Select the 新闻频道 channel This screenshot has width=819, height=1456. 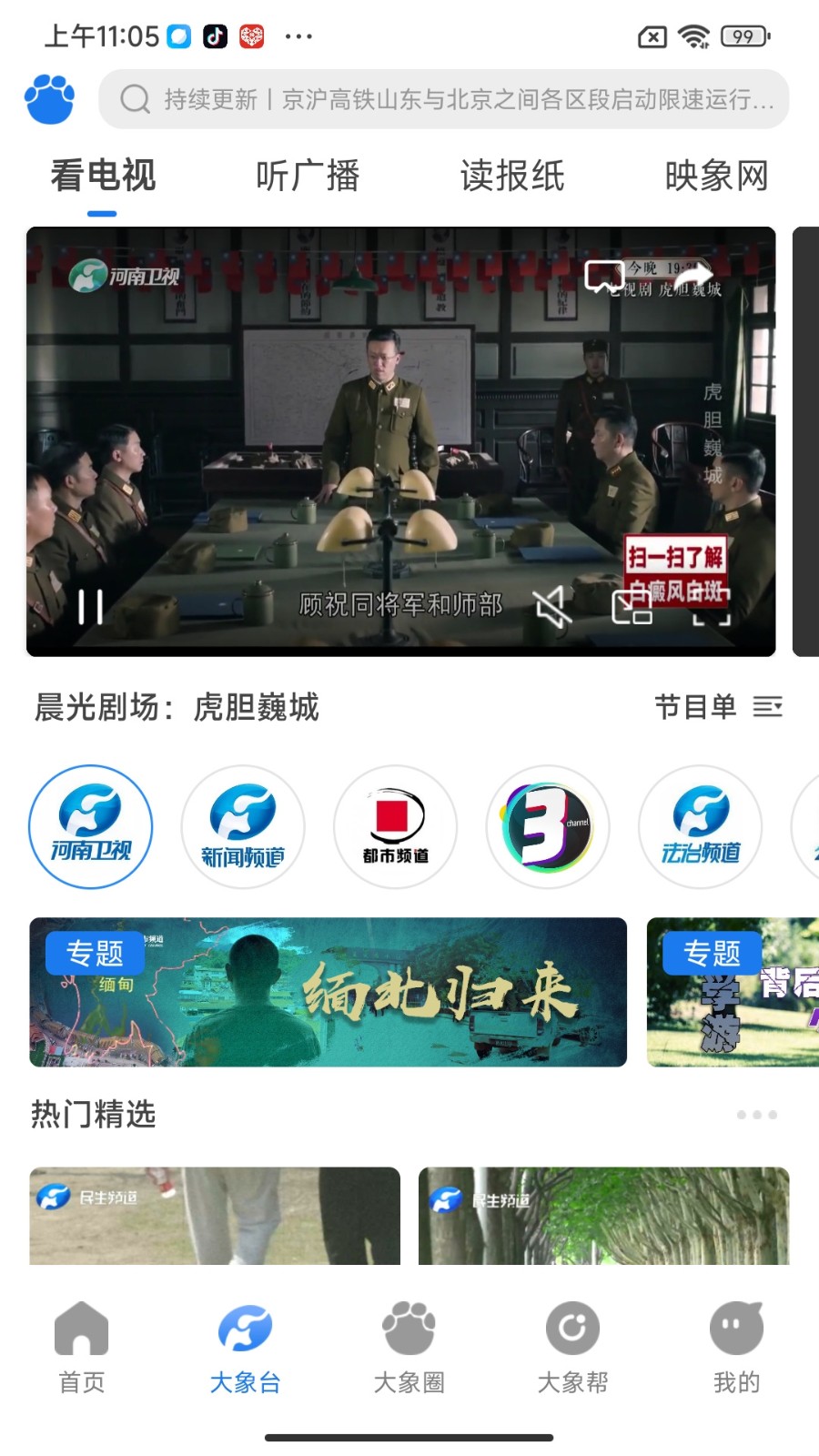click(243, 826)
